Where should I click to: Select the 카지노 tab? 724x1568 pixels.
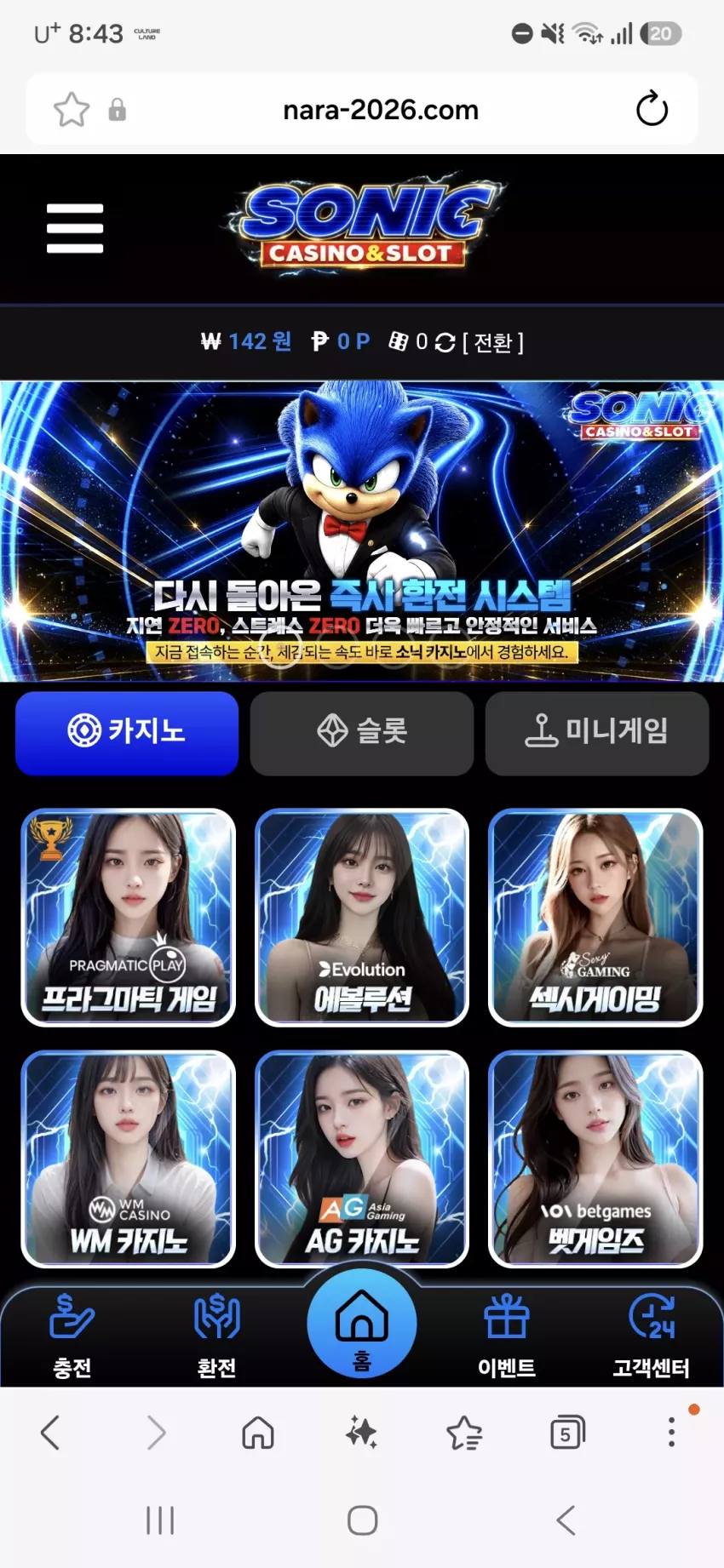coord(127,732)
